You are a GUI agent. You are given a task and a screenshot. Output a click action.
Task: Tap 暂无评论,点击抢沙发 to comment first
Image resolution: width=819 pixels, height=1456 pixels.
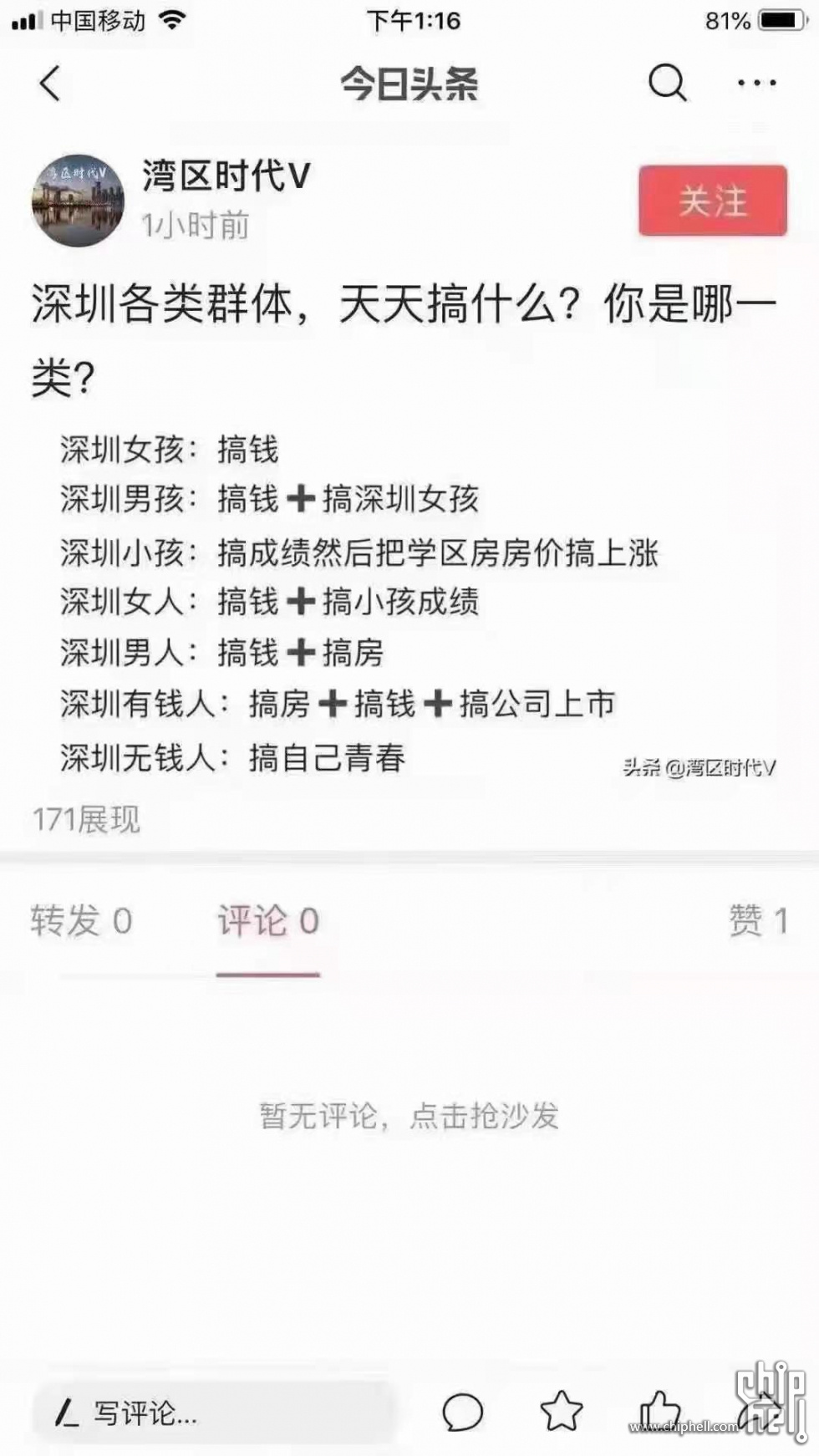409,1116
